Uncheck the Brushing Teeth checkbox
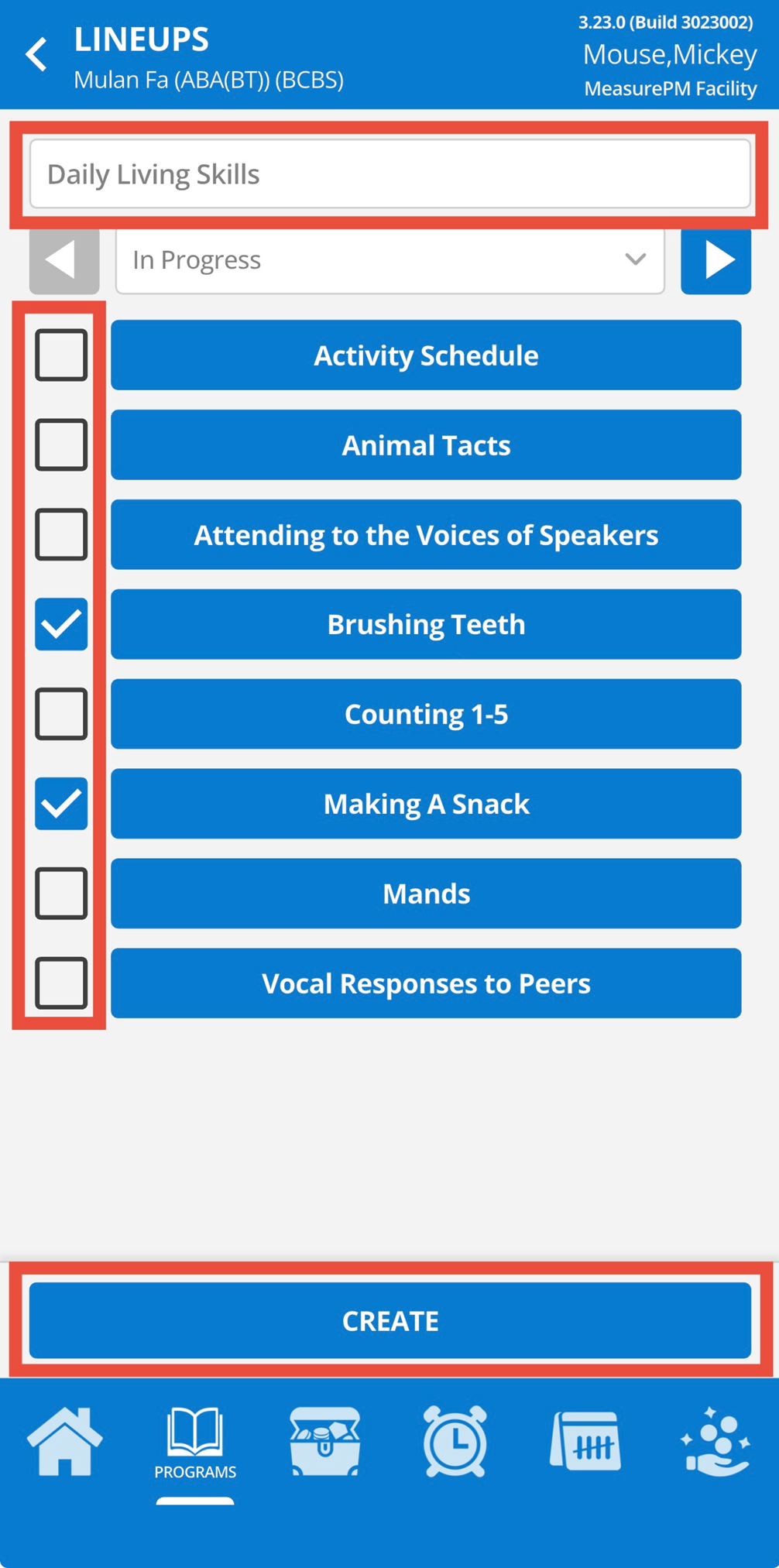This screenshot has height=1568, width=779. tap(61, 624)
